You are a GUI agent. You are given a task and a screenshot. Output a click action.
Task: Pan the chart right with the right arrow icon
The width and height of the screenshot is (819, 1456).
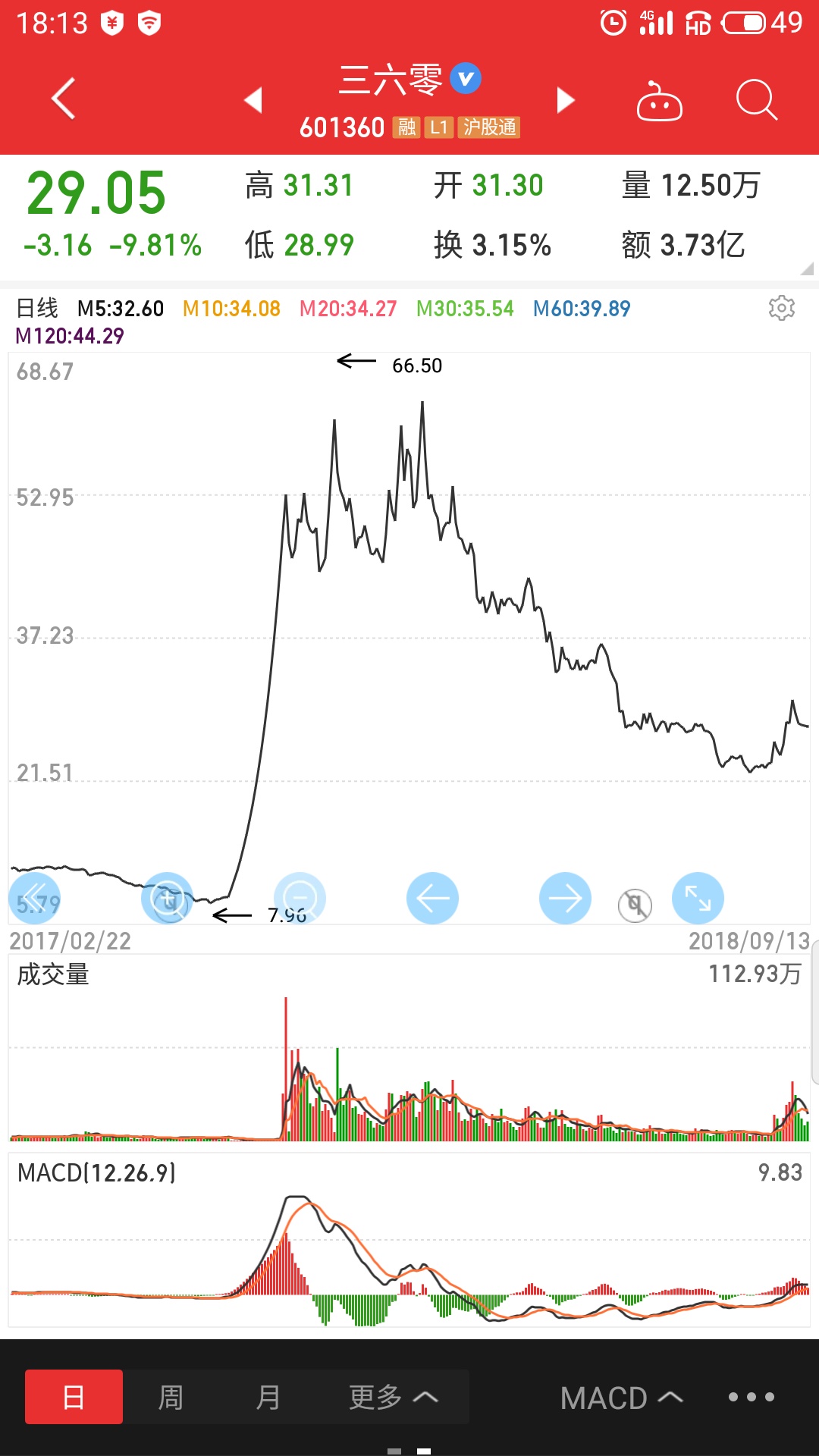pos(564,898)
